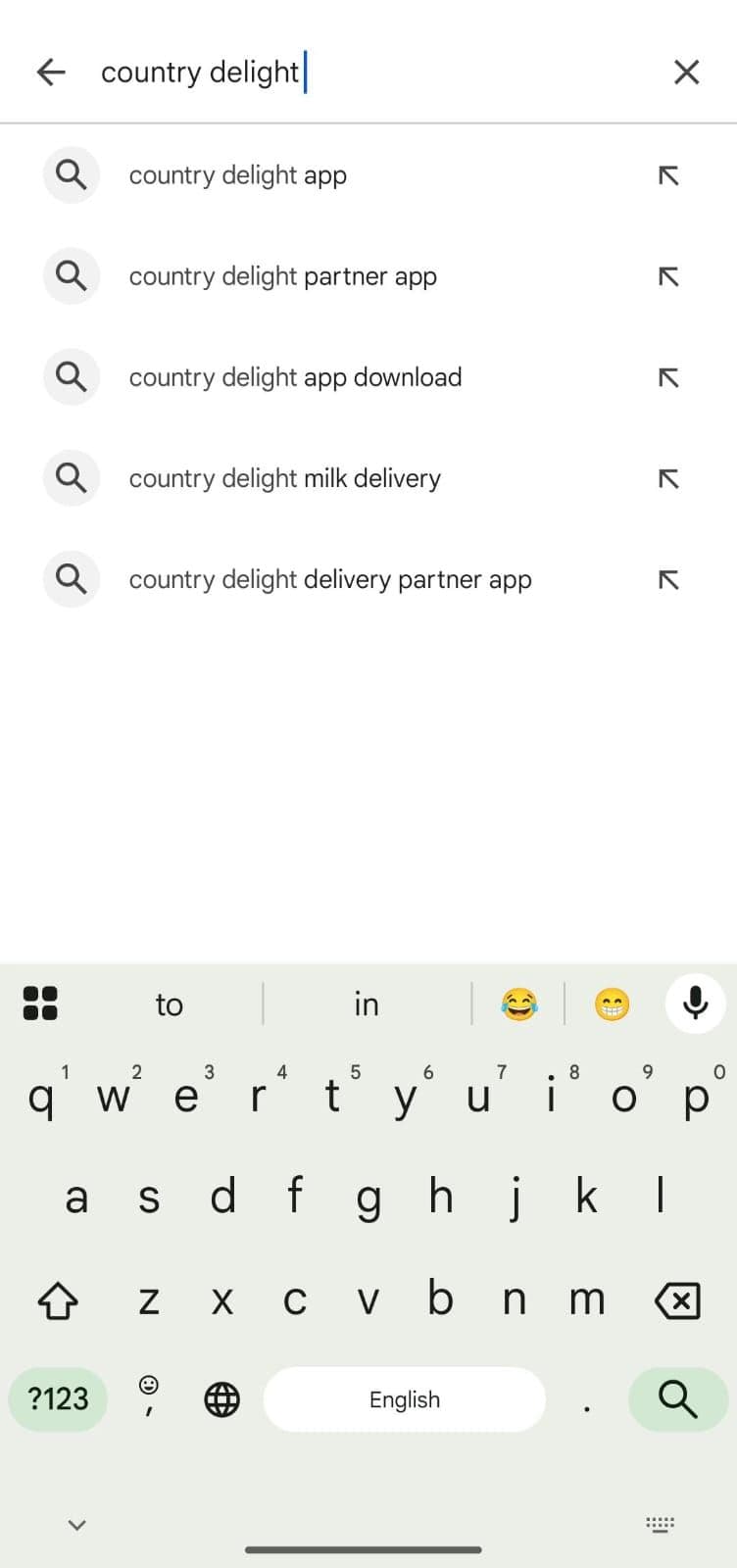The width and height of the screenshot is (737, 1568).
Task: Select the 'country delight partner app' suggestion
Action: (283, 276)
